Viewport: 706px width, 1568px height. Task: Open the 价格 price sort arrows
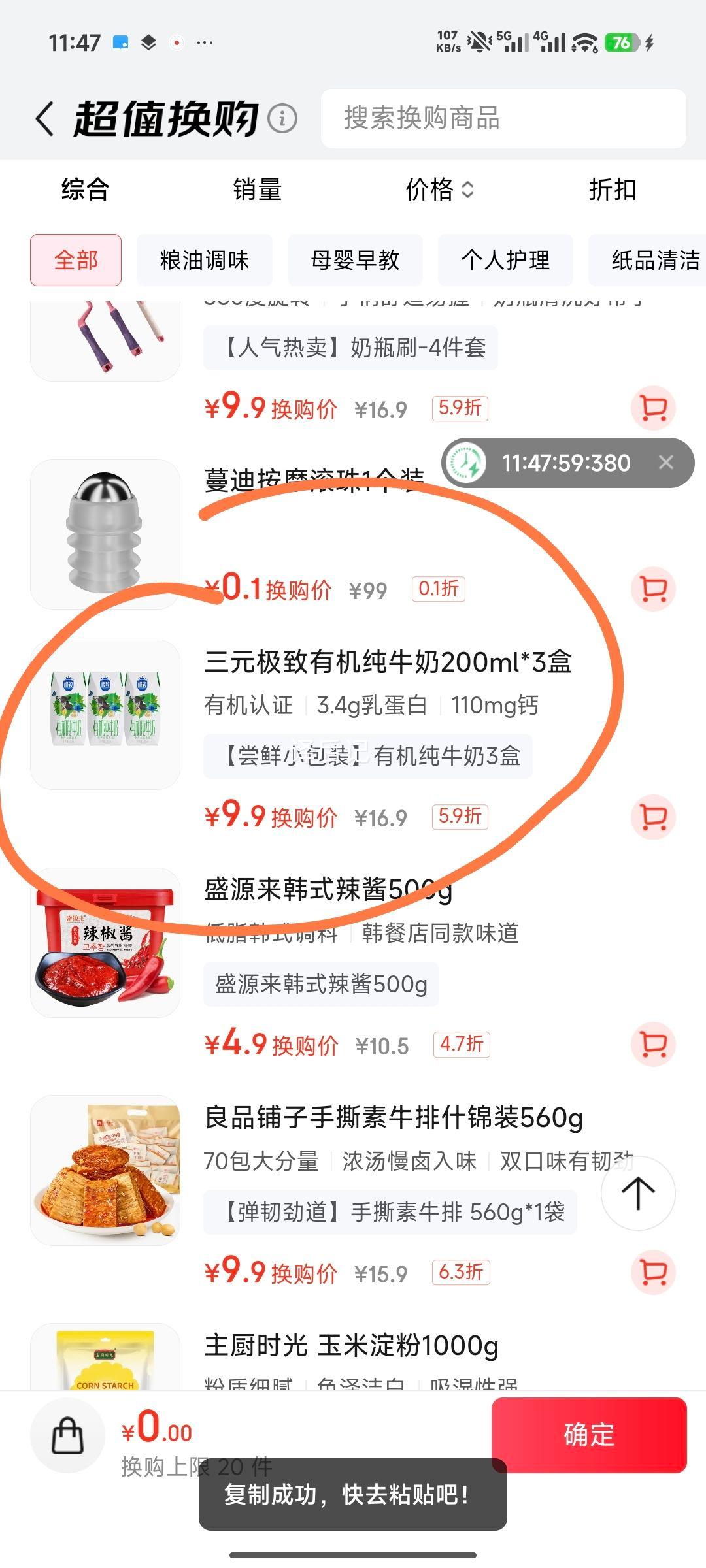point(441,190)
